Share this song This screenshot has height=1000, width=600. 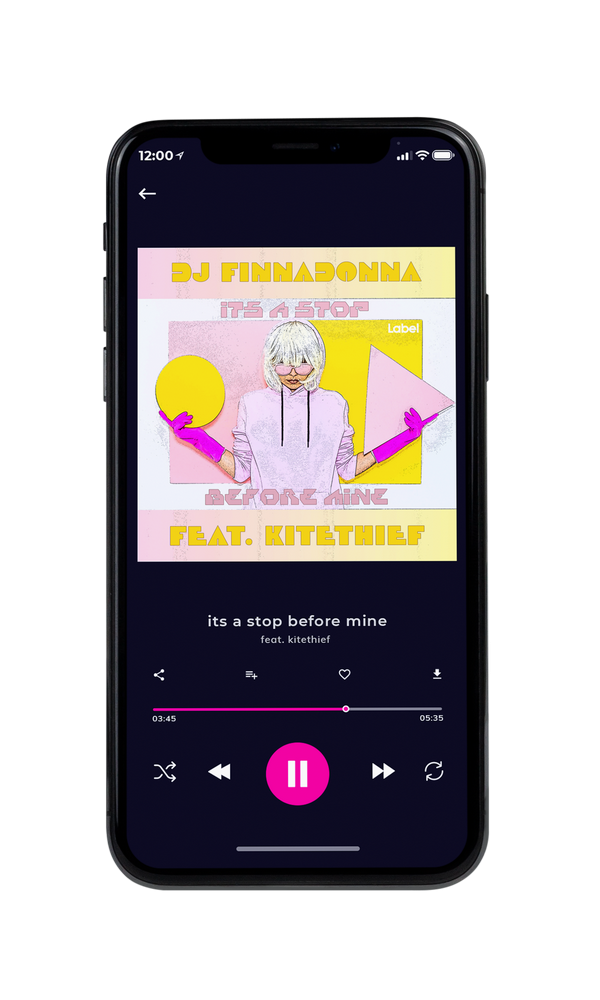159,675
